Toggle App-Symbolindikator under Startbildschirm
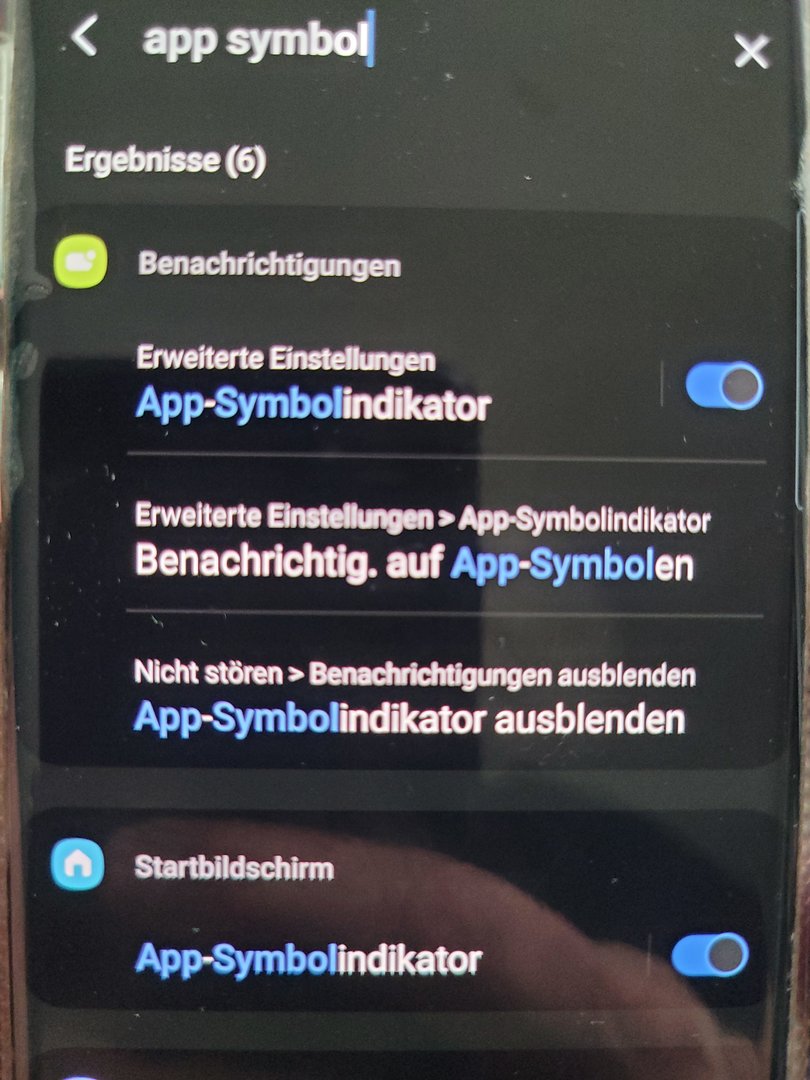 (710, 955)
